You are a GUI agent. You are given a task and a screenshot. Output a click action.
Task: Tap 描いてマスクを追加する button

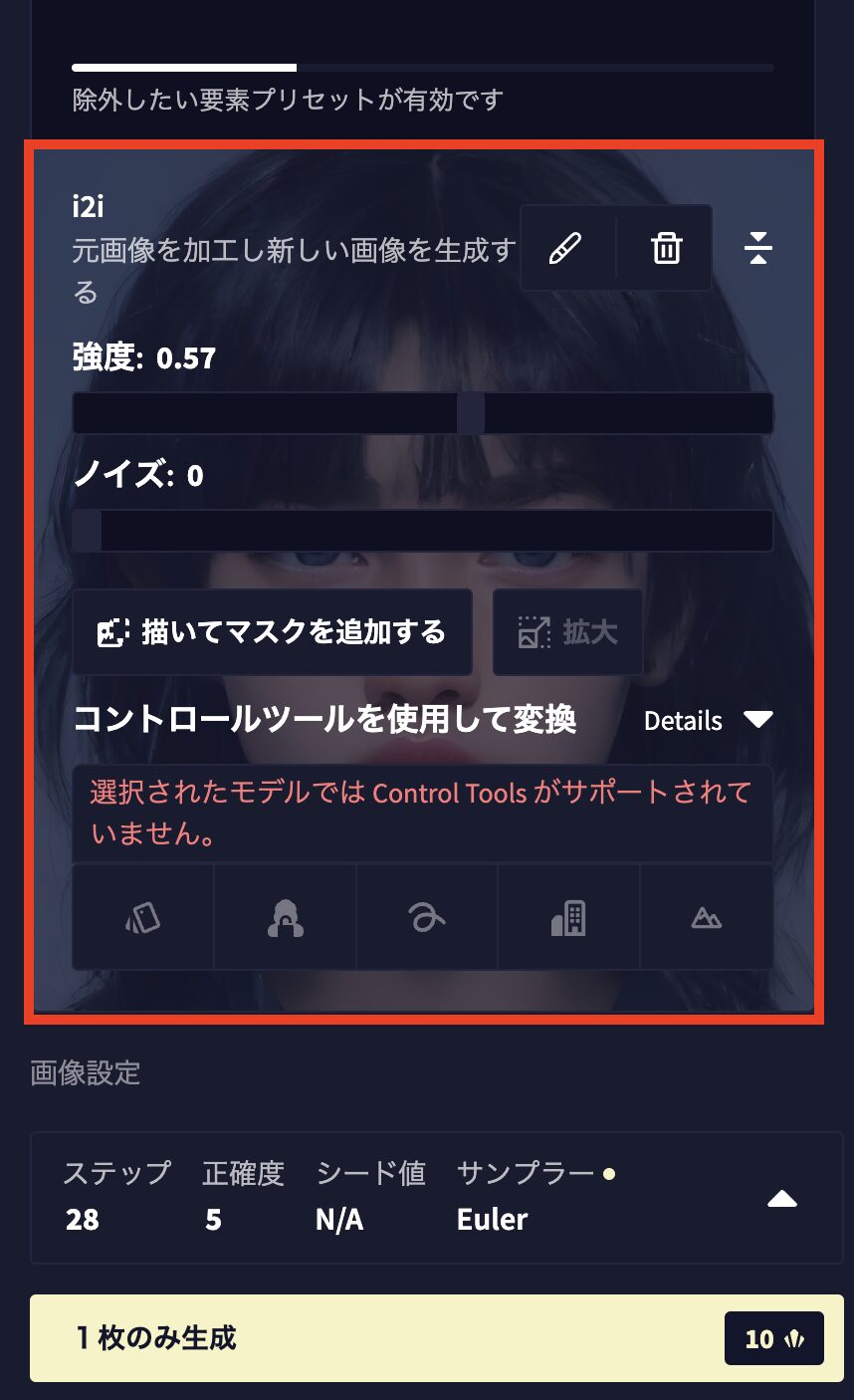point(272,632)
